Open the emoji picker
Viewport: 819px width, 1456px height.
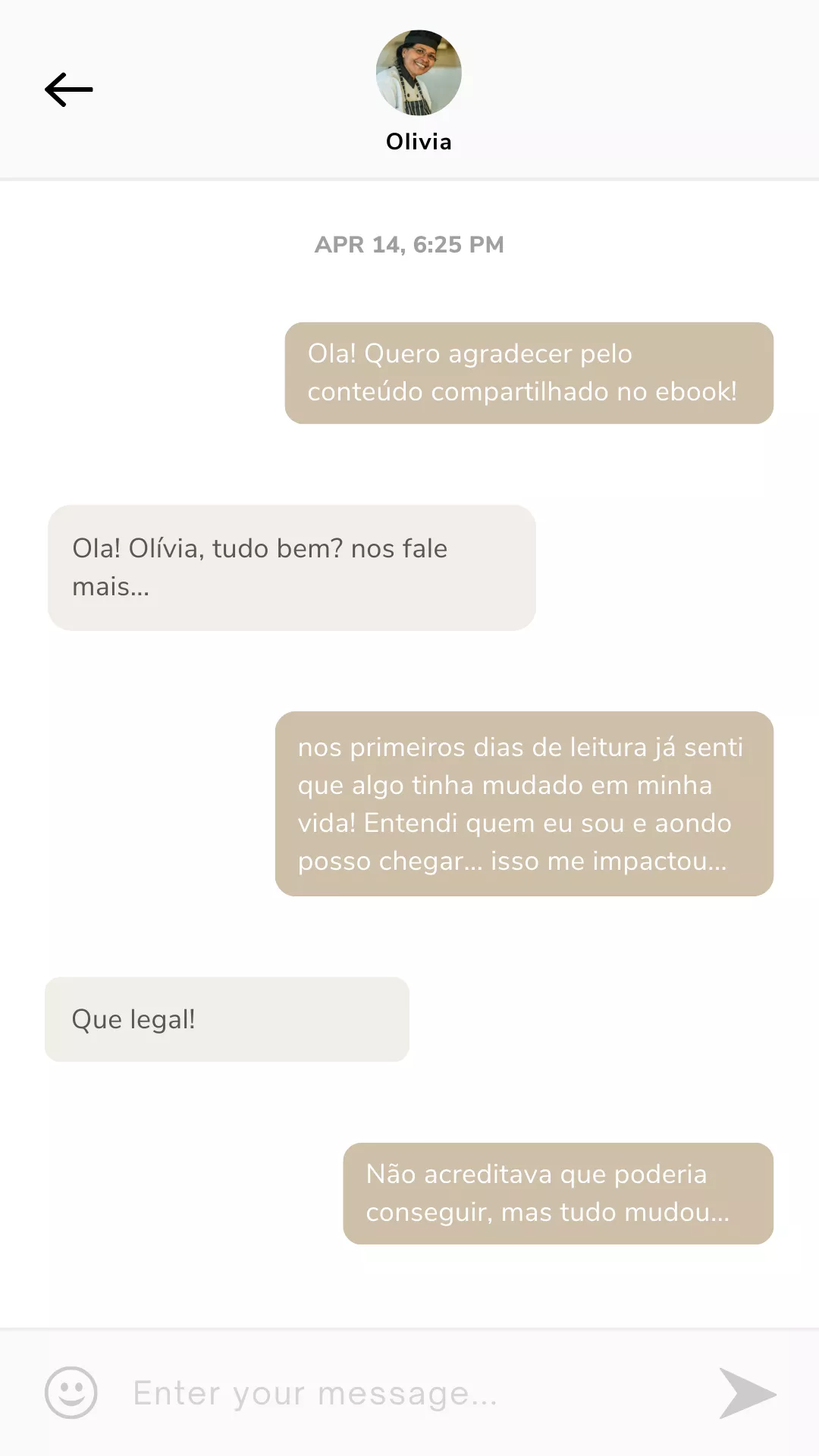pyautogui.click(x=71, y=1392)
